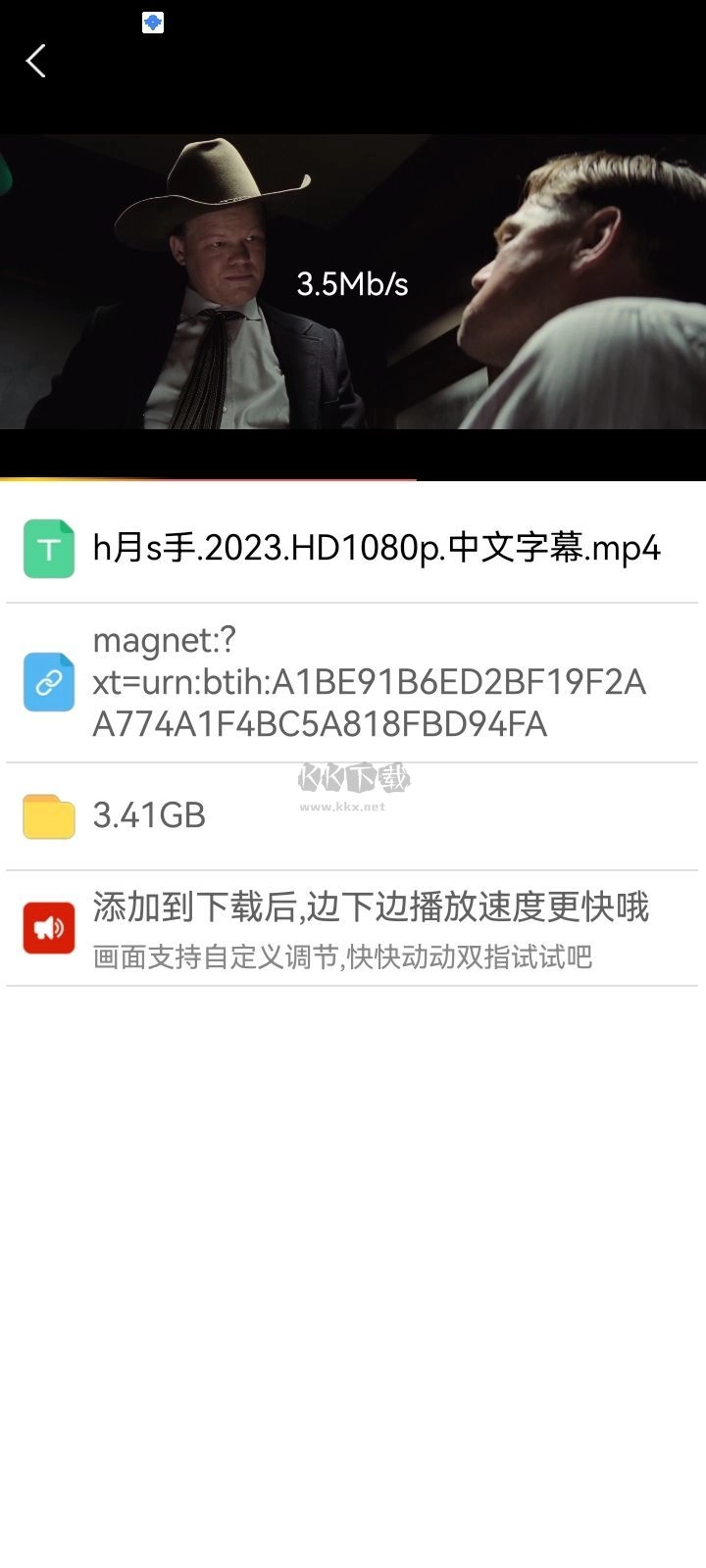The image size is (706, 1568).
Task: Tap the 添加到下载 announcement message
Action: pyautogui.click(x=370, y=908)
